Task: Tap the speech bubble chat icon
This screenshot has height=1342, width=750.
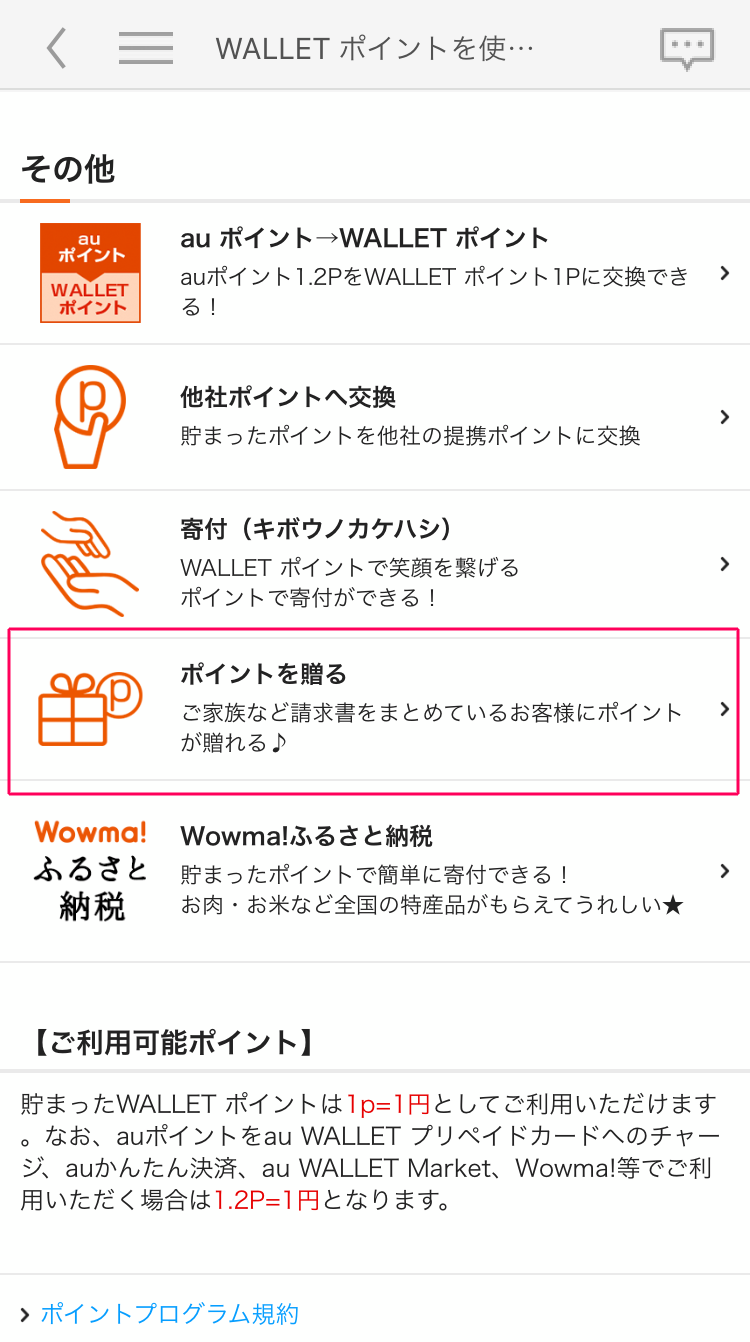Action: point(688,48)
